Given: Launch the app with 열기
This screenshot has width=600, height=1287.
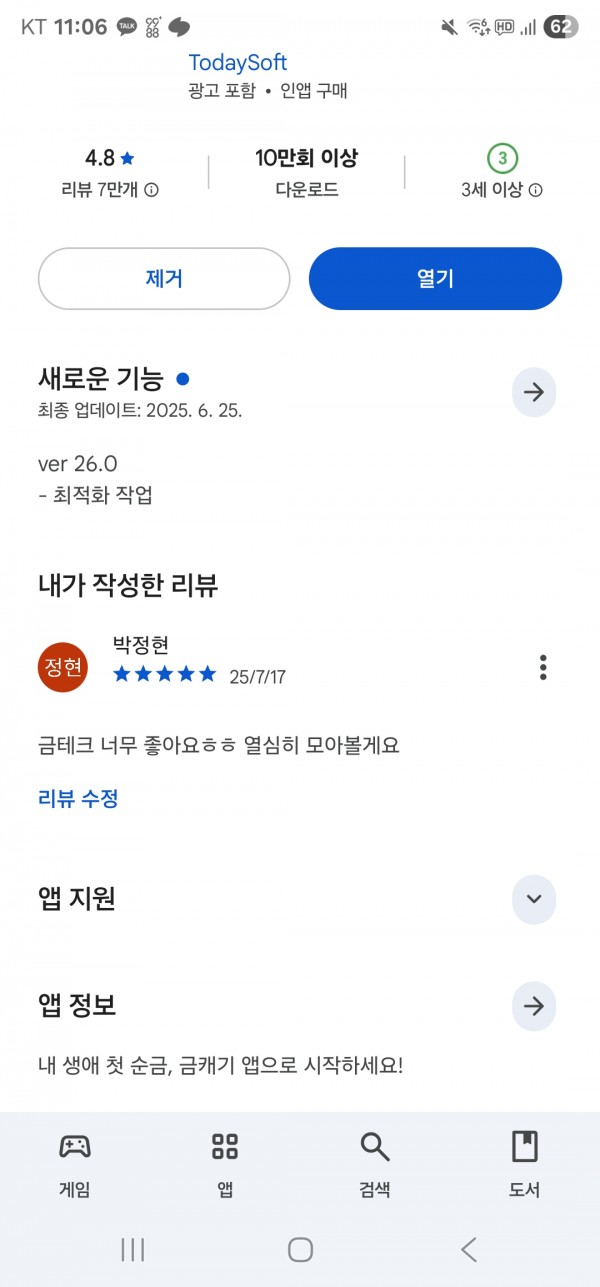Looking at the screenshot, I should [x=435, y=279].
